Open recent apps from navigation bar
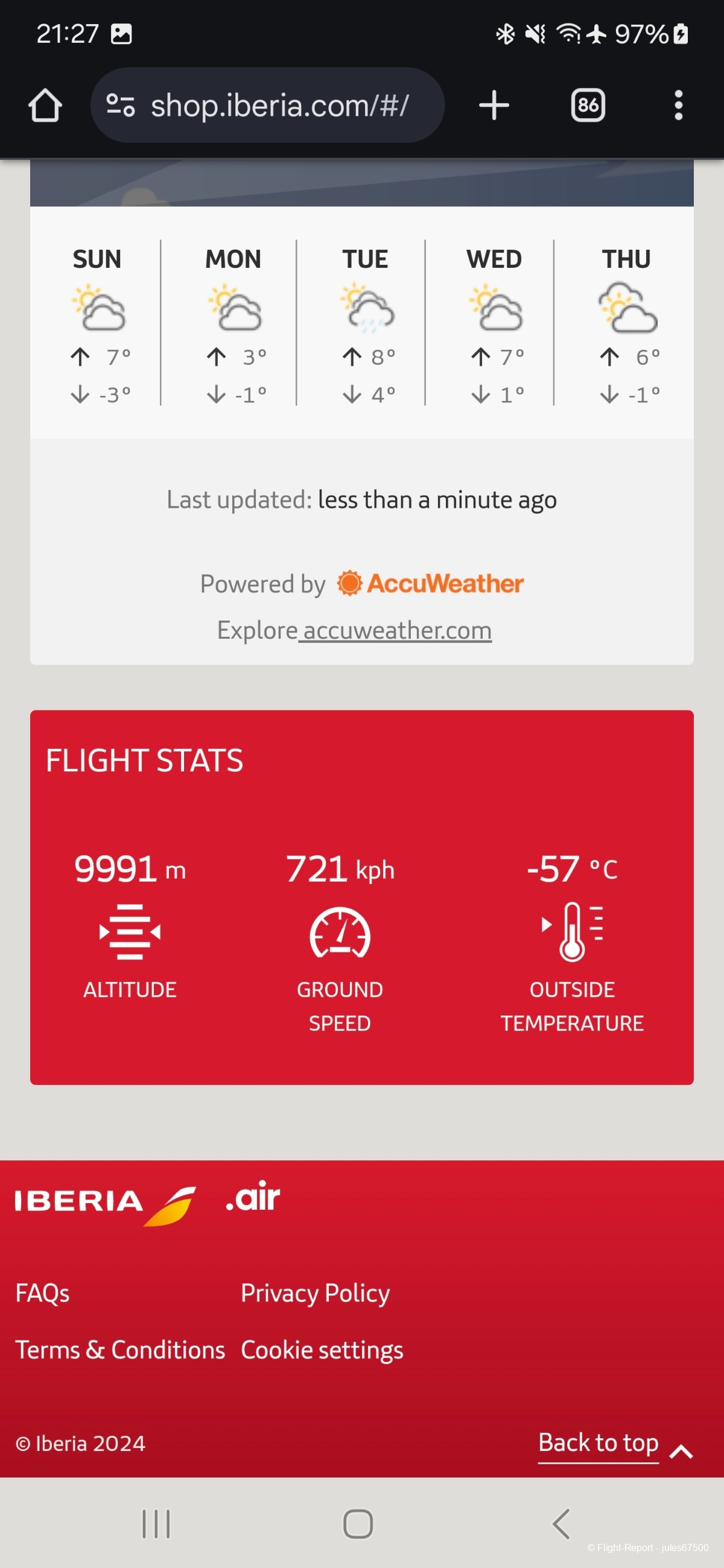This screenshot has height=1568, width=724. 156,1523
